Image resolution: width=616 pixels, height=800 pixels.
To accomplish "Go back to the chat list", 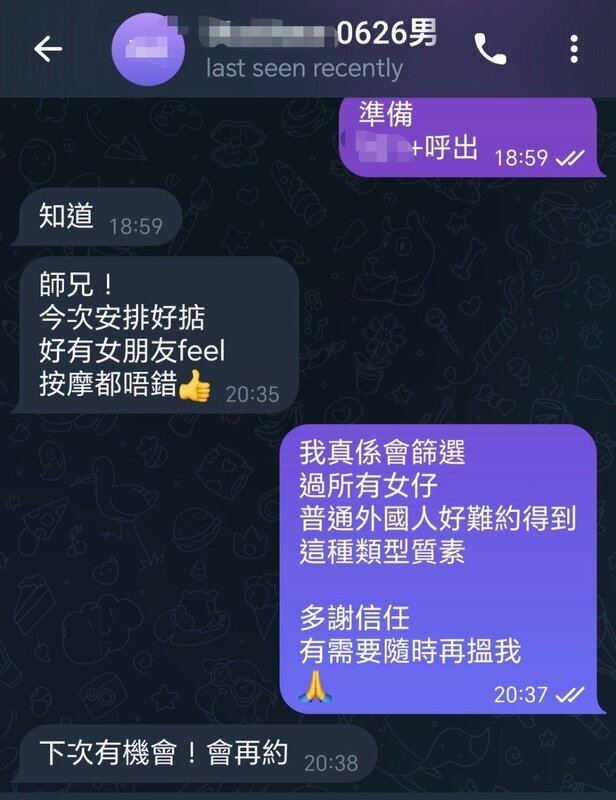I will (x=48, y=49).
